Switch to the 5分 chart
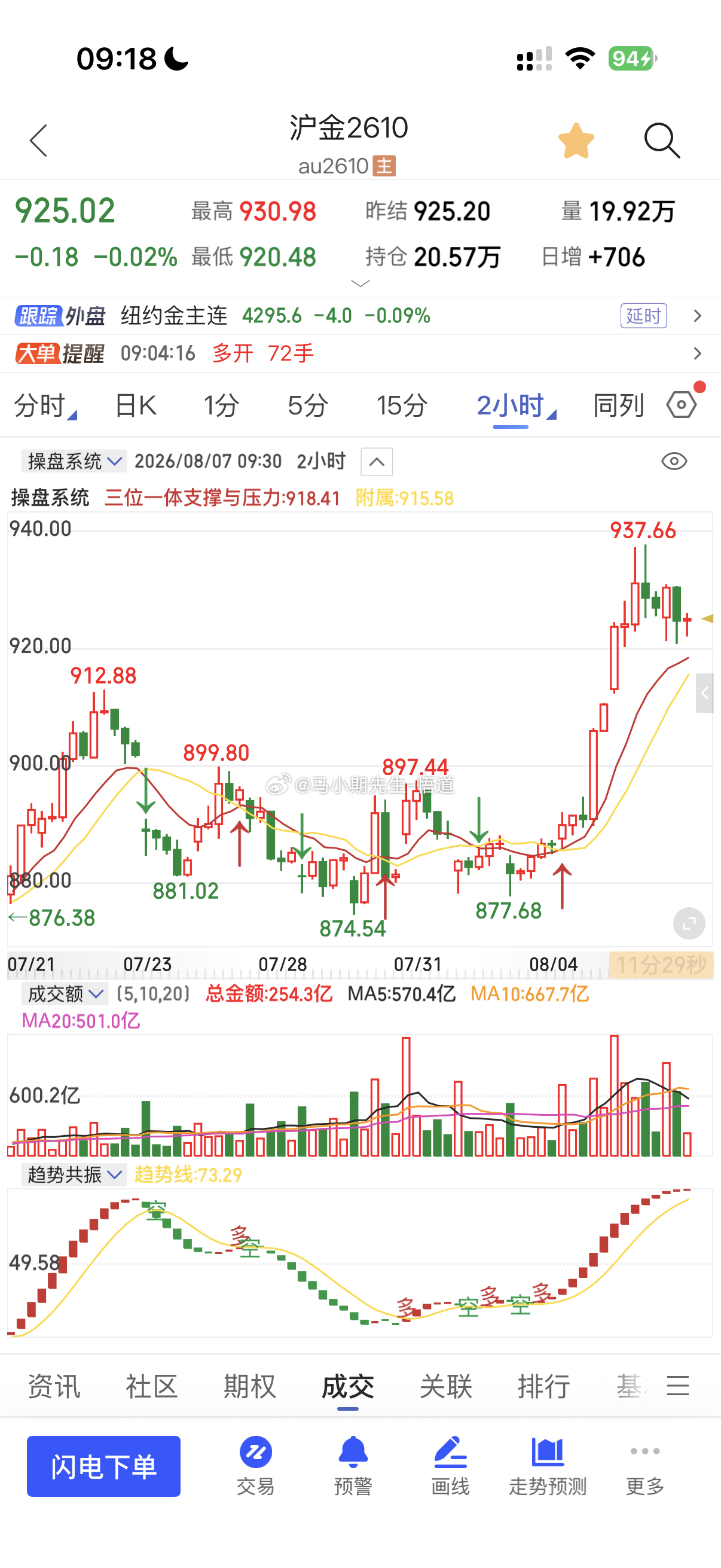Viewport: 721px width, 1568px height. 308,405
